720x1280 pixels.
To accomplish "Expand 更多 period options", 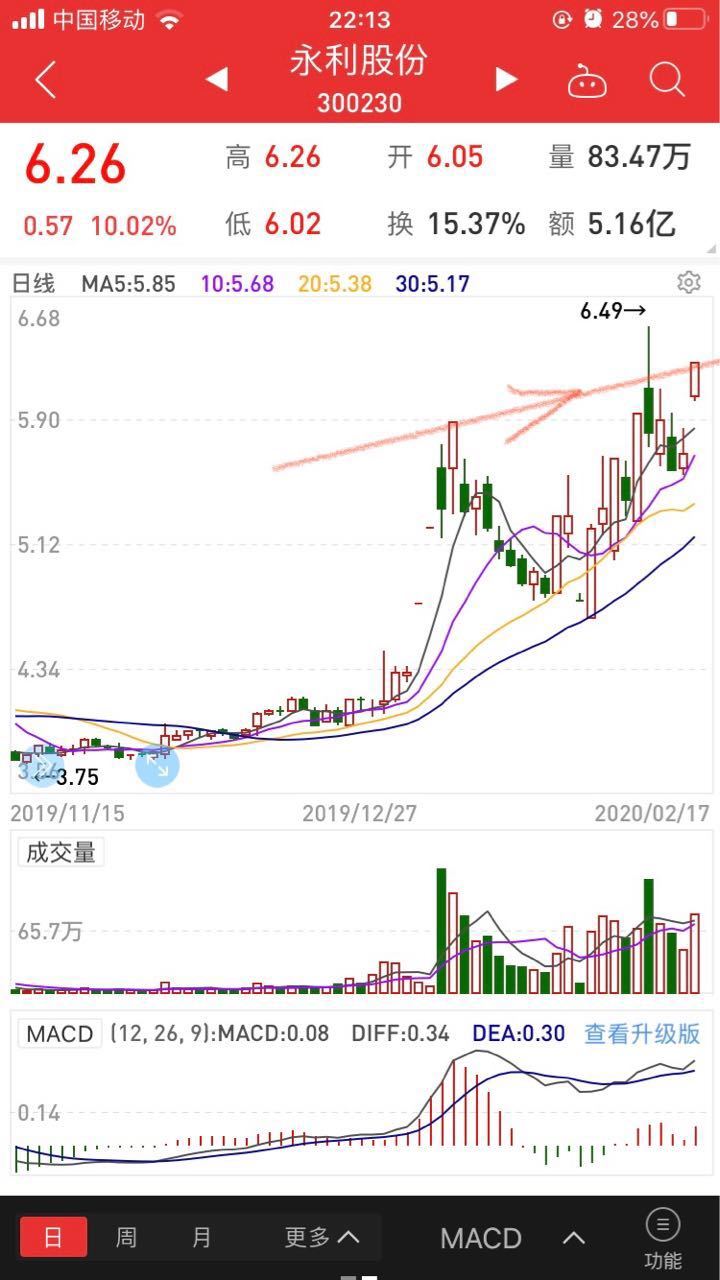I will click(x=321, y=1237).
